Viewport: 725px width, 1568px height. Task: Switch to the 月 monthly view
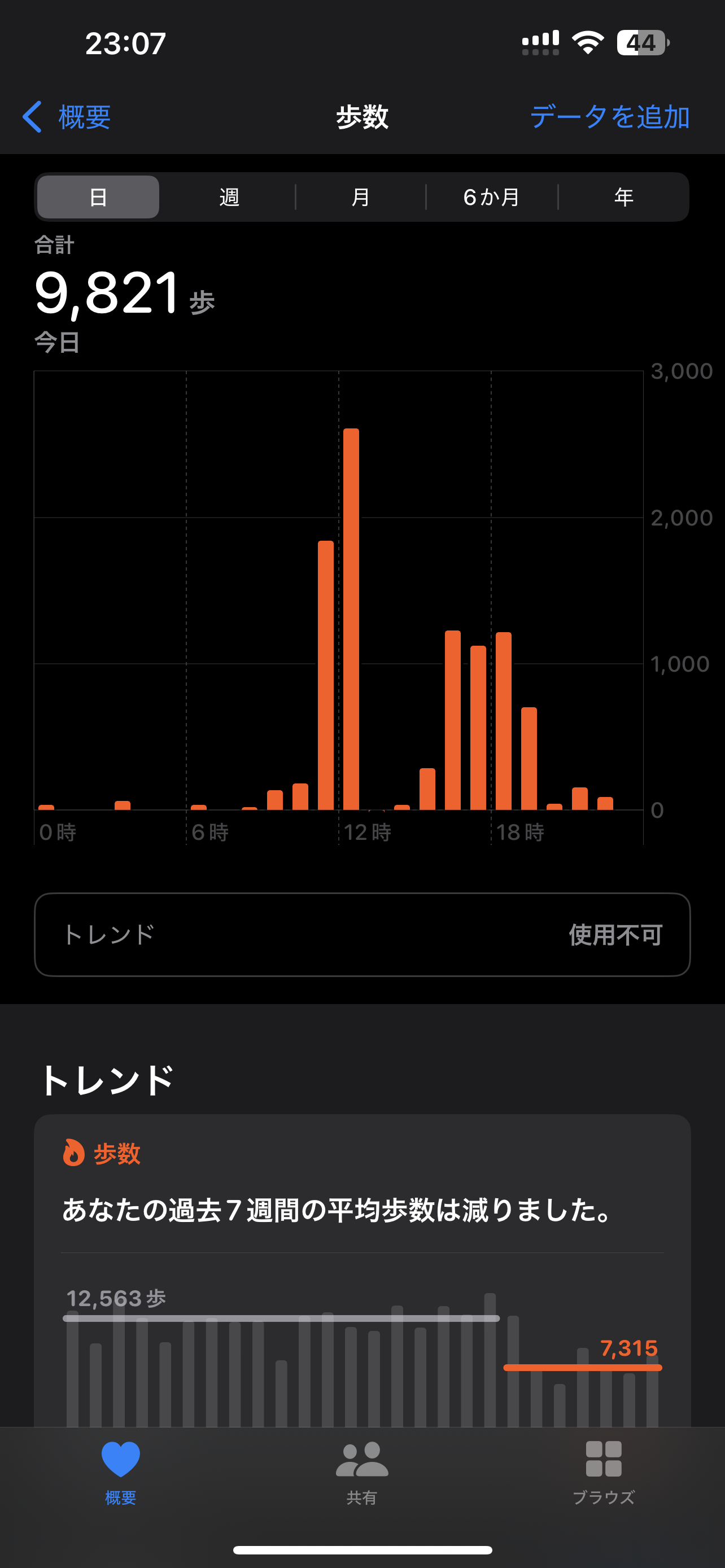click(x=360, y=197)
